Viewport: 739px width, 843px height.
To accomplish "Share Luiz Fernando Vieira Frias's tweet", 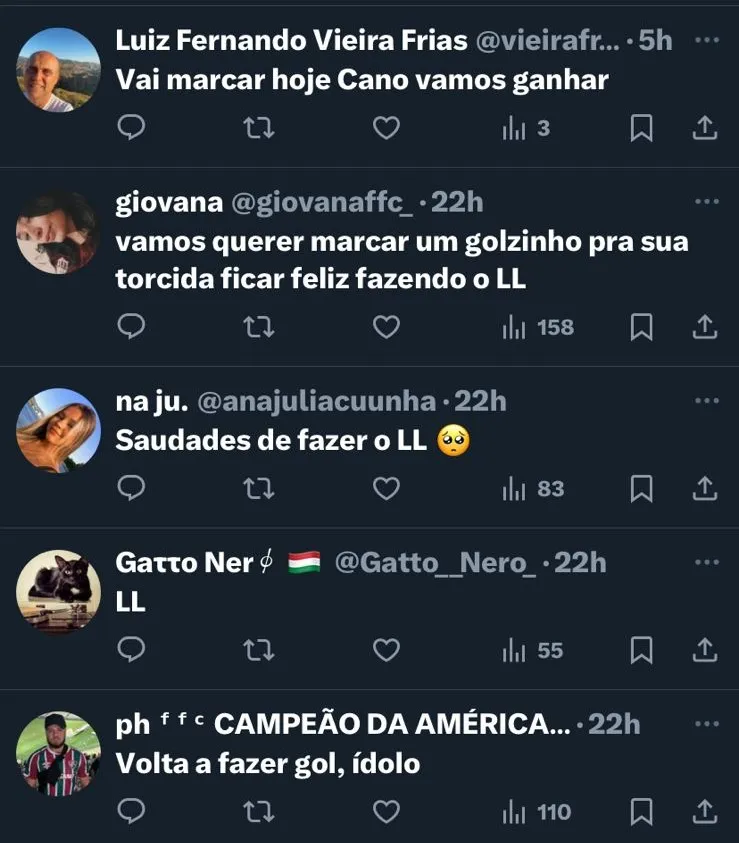I will [x=704, y=128].
